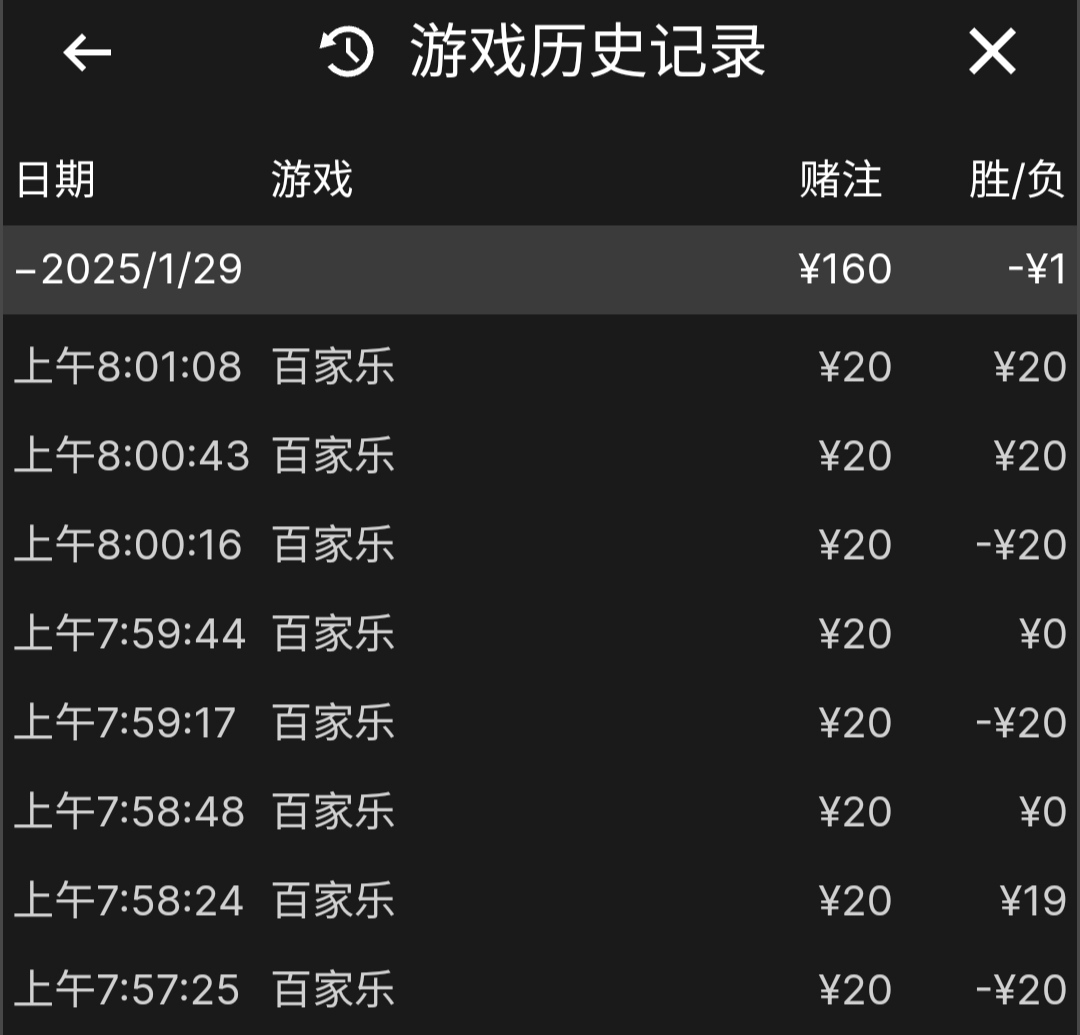View the 上午7:58:48 百家乐 round
This screenshot has height=1035, width=1080.
pos(540,812)
